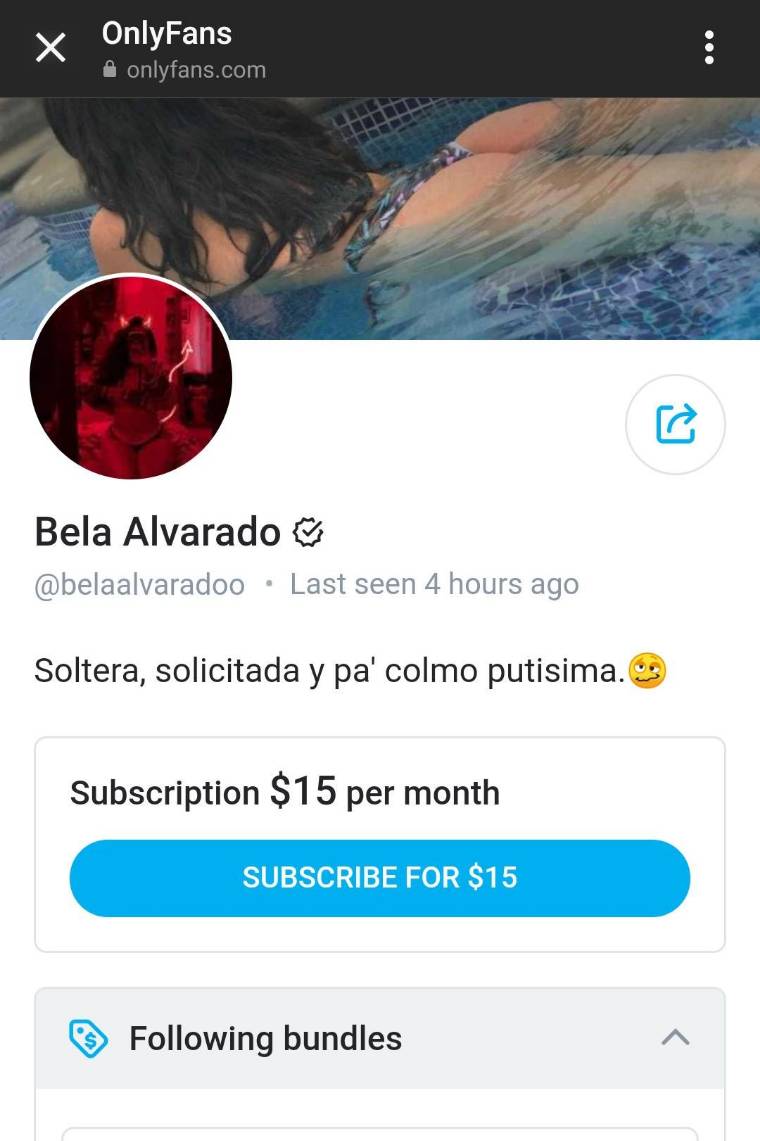760x1141 pixels.
Task: Click the eye-roll emoji in the bio
Action: pos(648,671)
